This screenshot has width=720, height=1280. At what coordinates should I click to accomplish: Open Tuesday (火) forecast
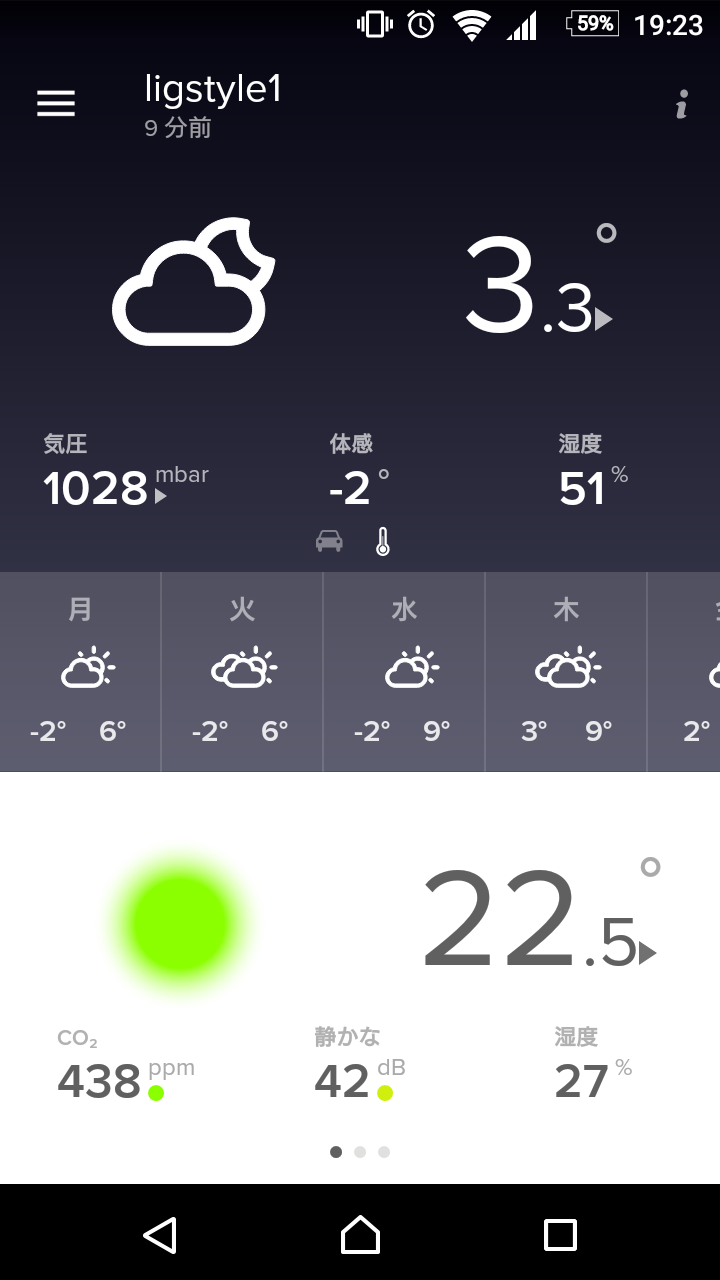[x=242, y=671]
